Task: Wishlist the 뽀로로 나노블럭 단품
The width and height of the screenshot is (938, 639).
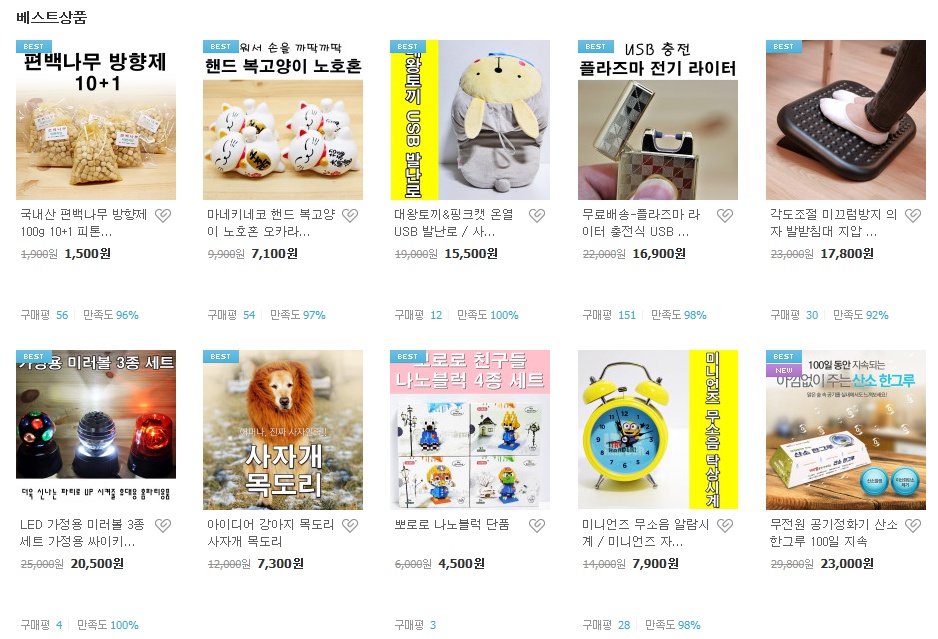Action: [537, 525]
